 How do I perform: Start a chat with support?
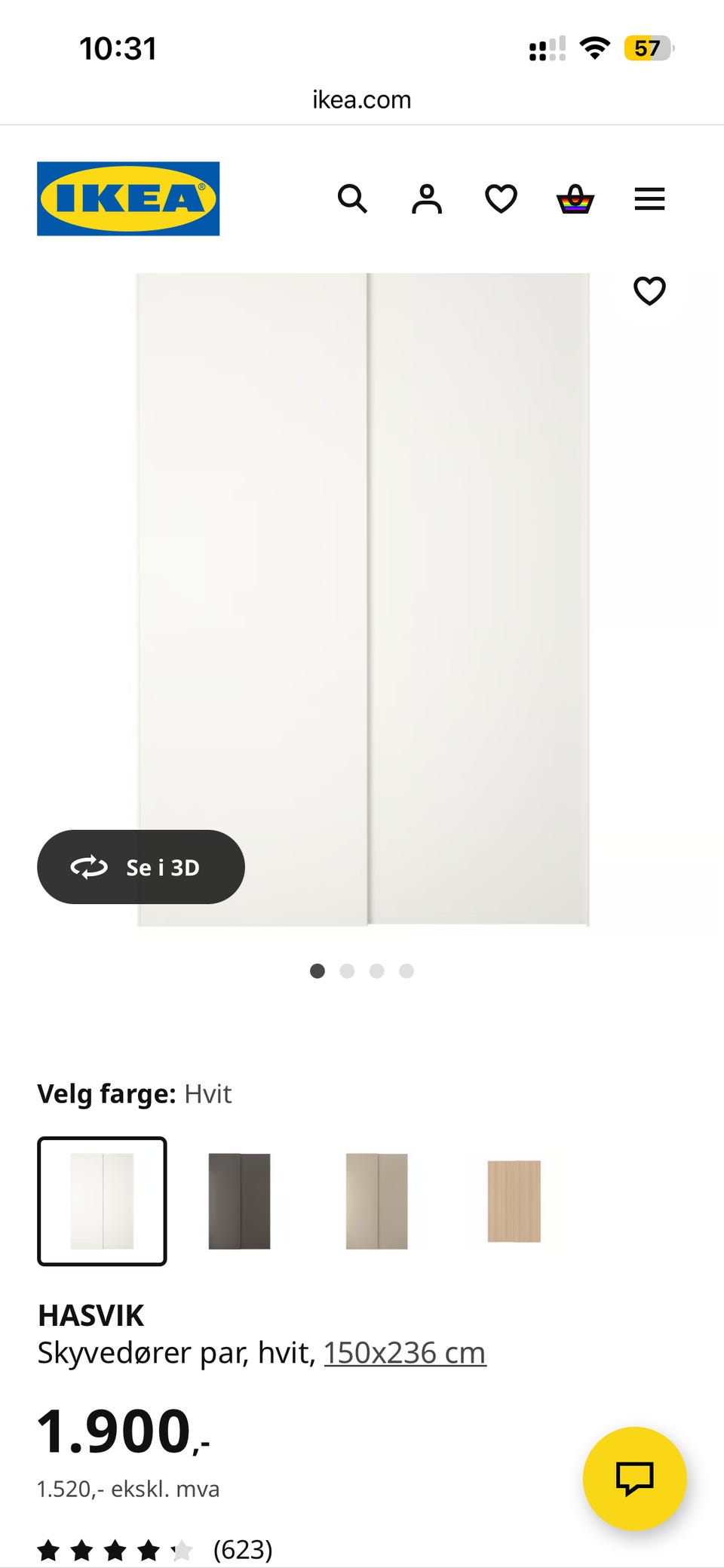click(x=634, y=1477)
